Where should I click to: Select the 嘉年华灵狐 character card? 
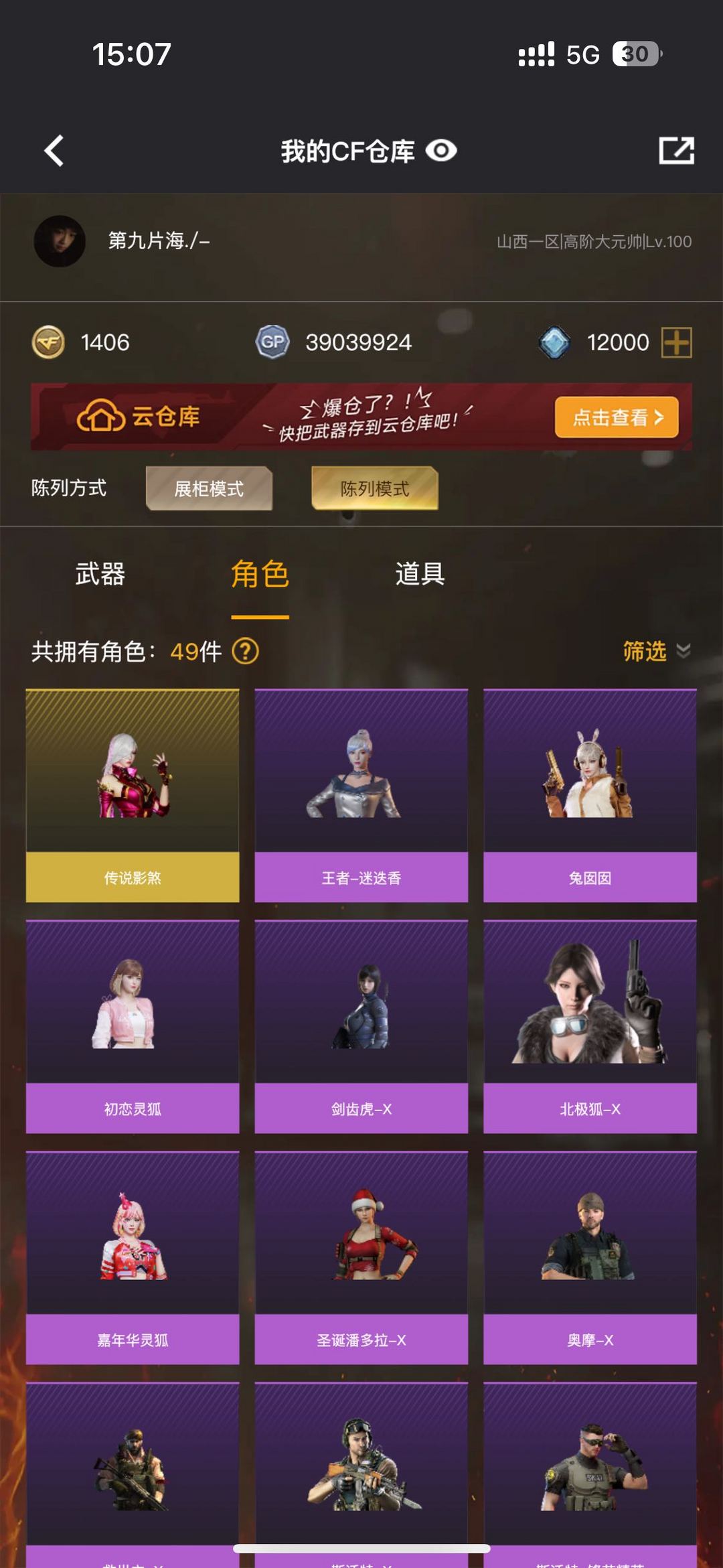(x=133, y=1257)
